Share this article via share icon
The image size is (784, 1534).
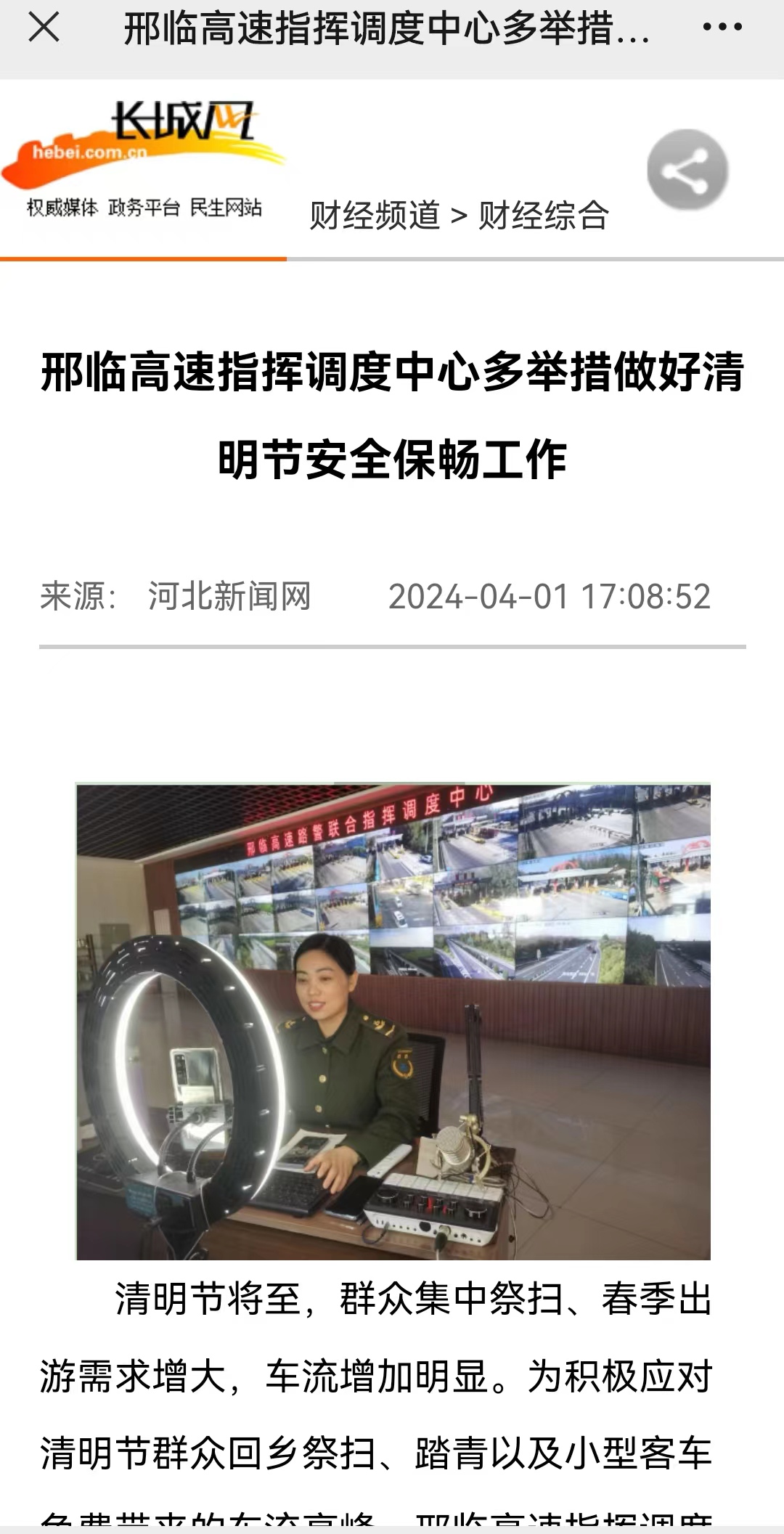pyautogui.click(x=687, y=170)
